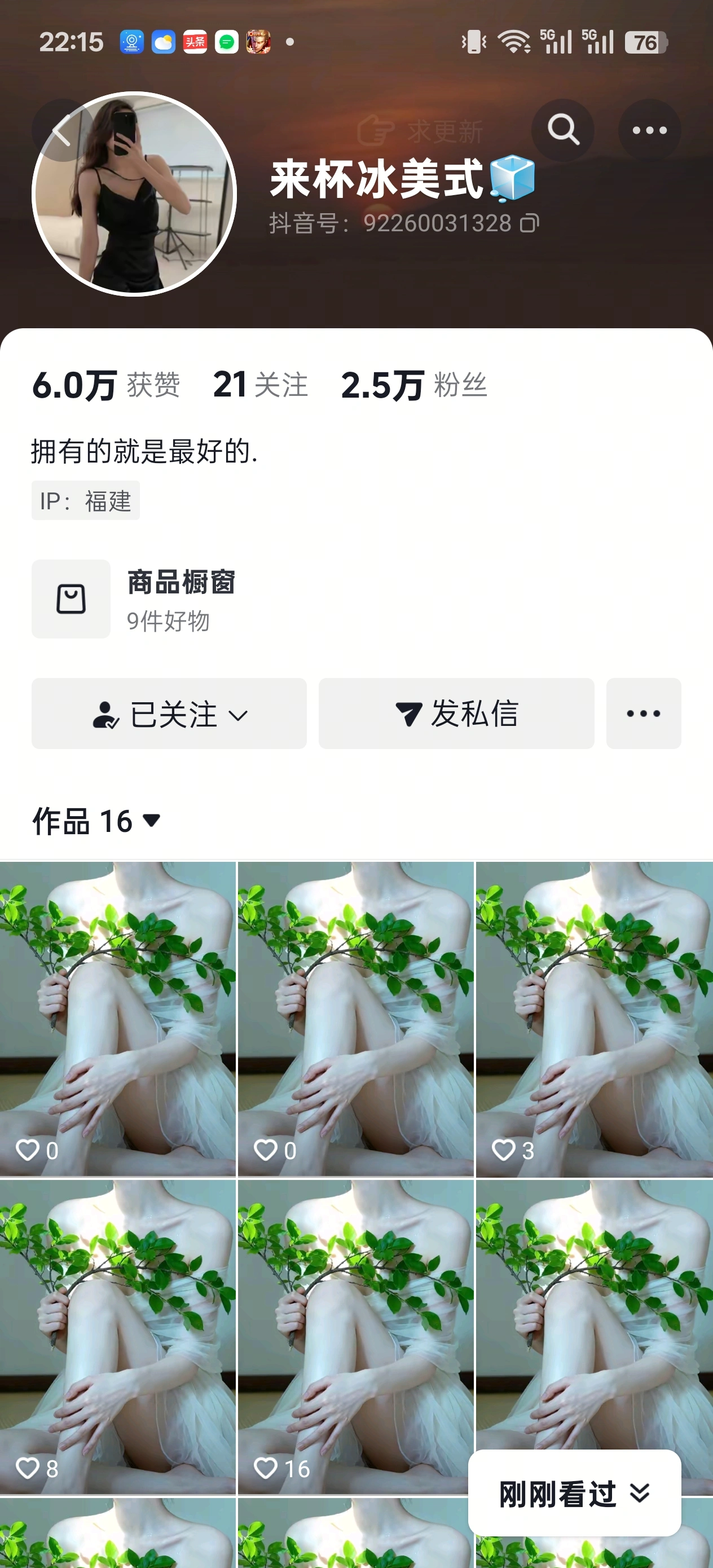Go back using the top-left arrow
Viewport: 713px width, 1568px height.
point(61,130)
